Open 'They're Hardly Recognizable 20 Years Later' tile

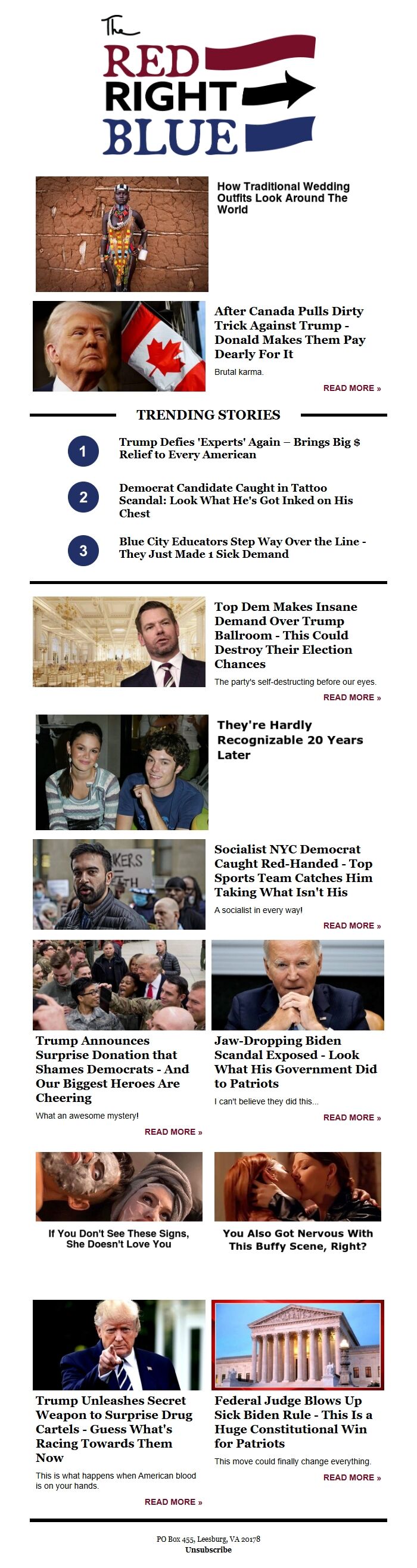[x=290, y=740]
